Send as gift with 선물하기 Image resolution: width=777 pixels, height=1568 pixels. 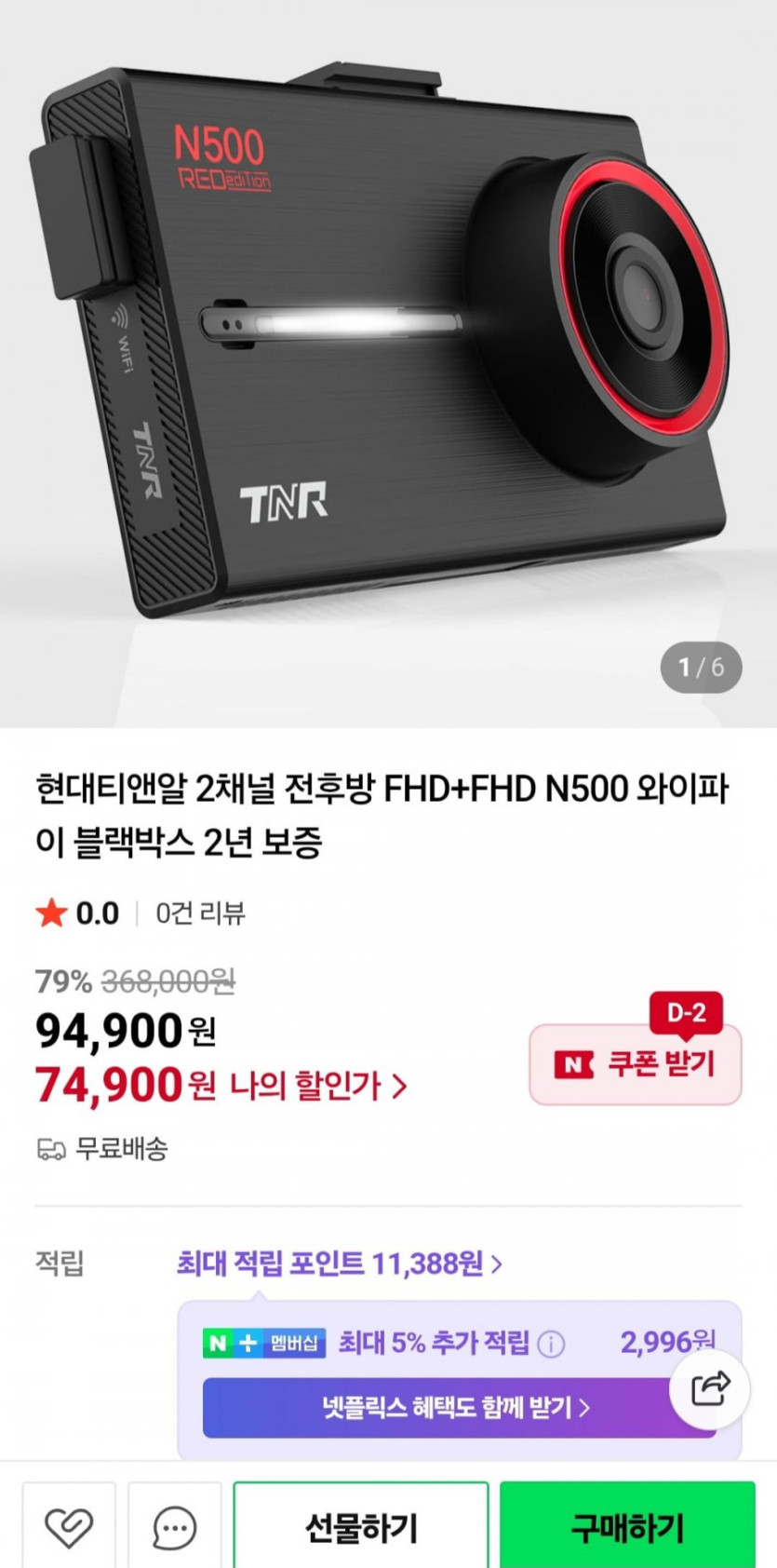pyautogui.click(x=361, y=1527)
